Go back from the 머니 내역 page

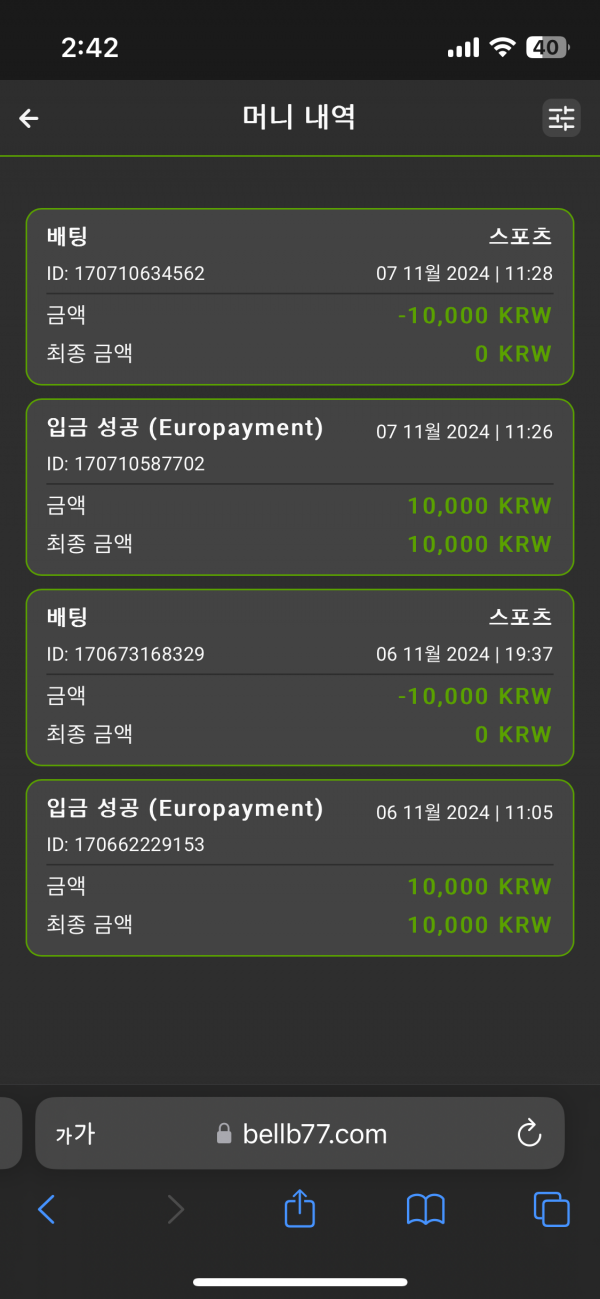29,119
